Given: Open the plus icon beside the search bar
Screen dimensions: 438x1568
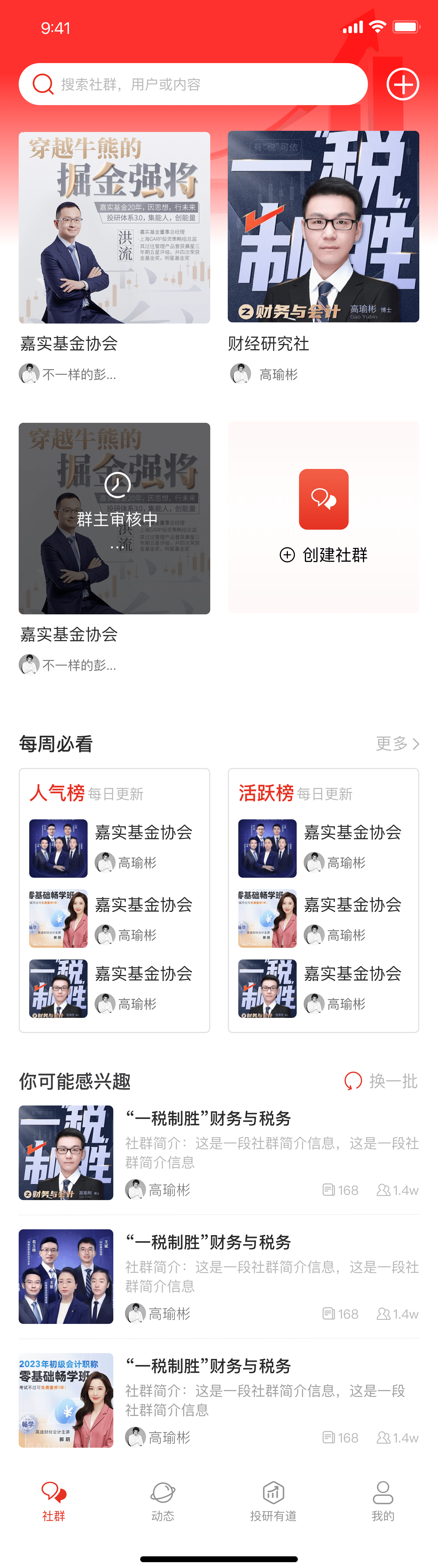Looking at the screenshot, I should (x=403, y=84).
